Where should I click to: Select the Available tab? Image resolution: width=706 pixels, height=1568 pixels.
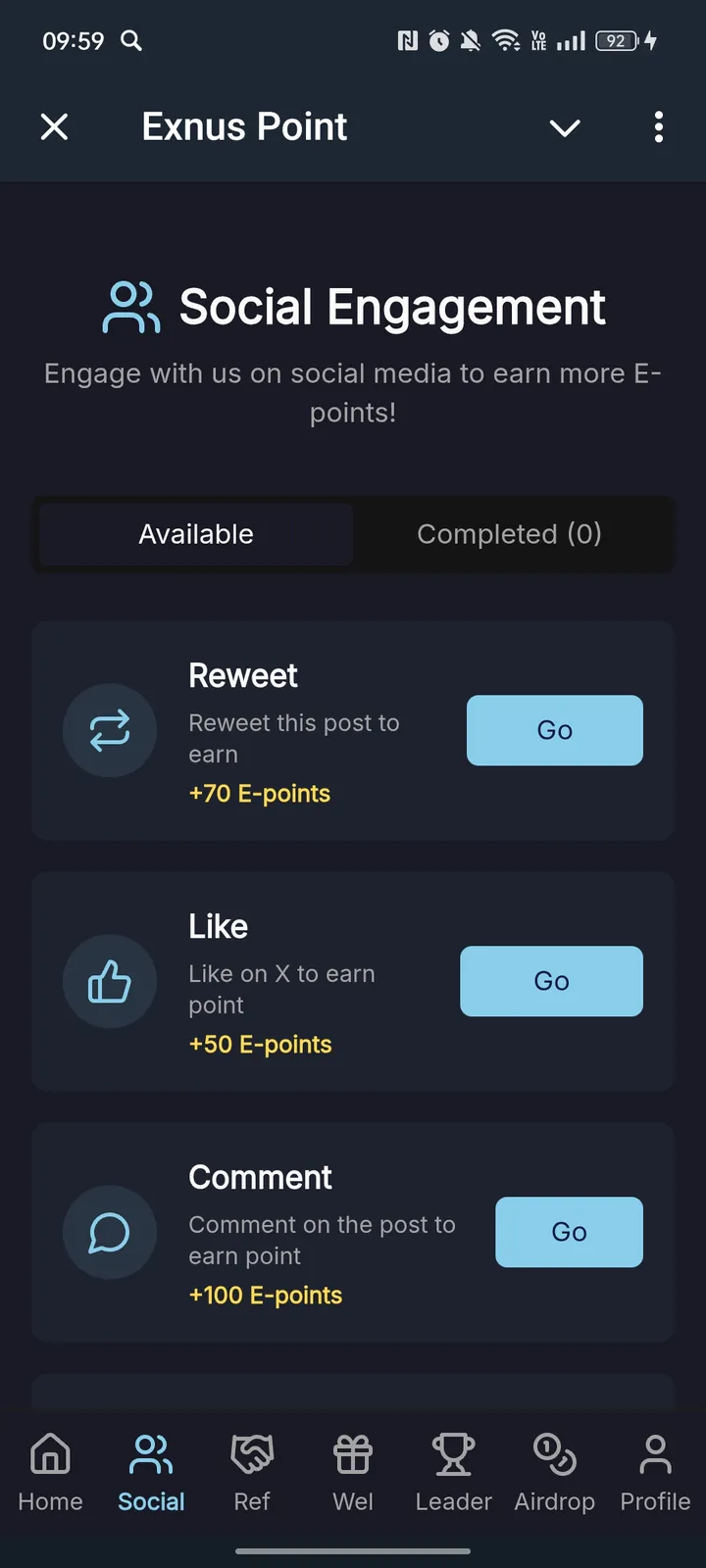click(194, 534)
